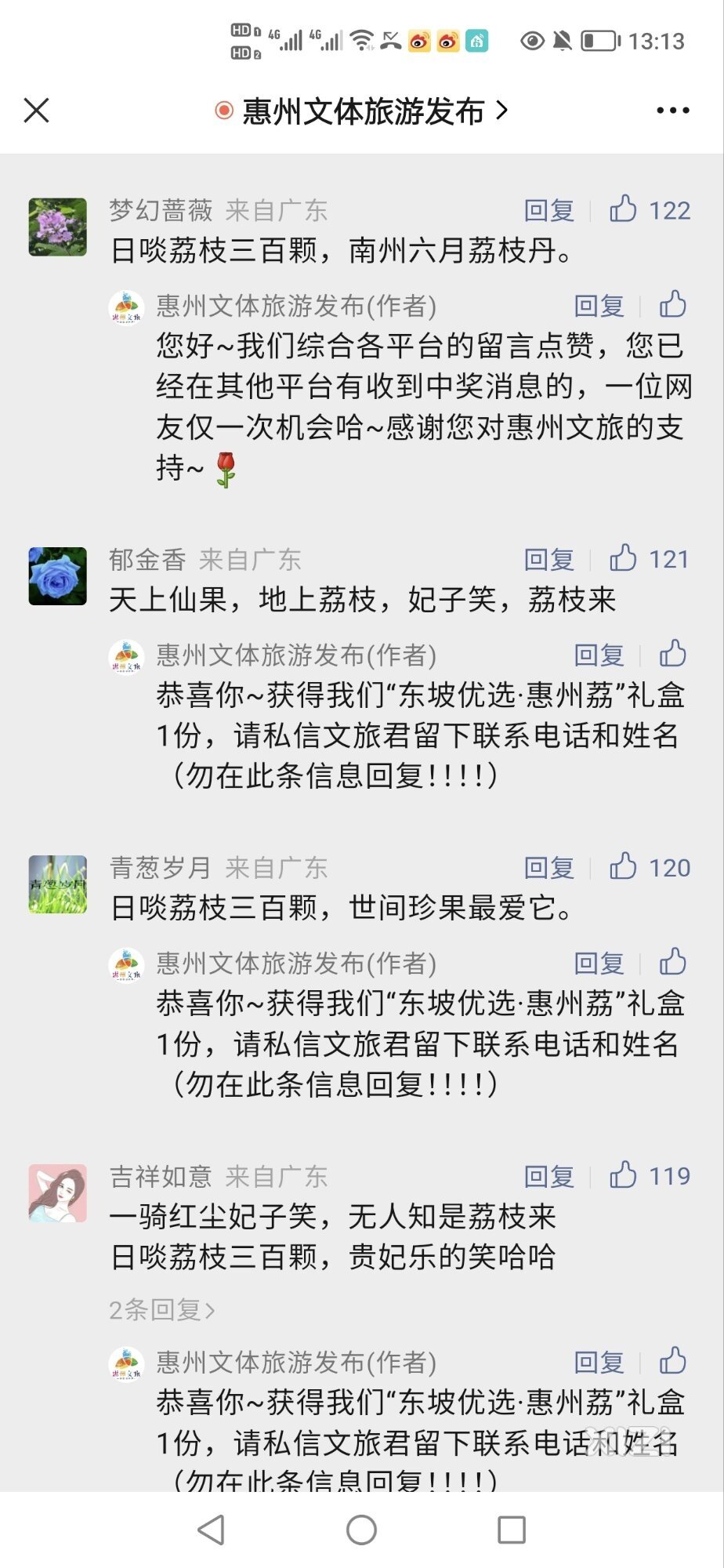Close the article page with the X icon
The height and width of the screenshot is (1568, 724).
[x=37, y=111]
